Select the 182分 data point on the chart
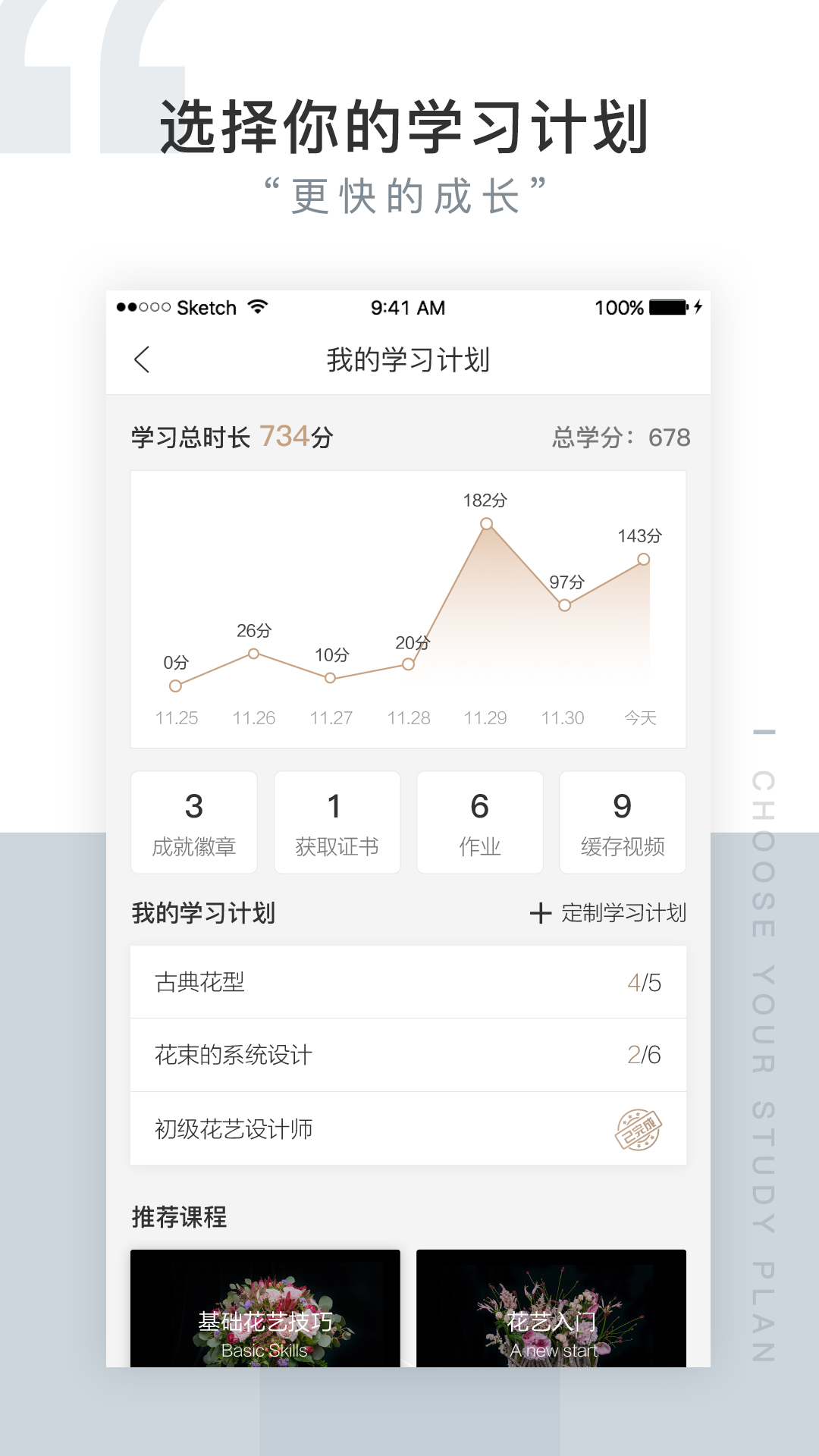The width and height of the screenshot is (819, 1456). [x=486, y=522]
